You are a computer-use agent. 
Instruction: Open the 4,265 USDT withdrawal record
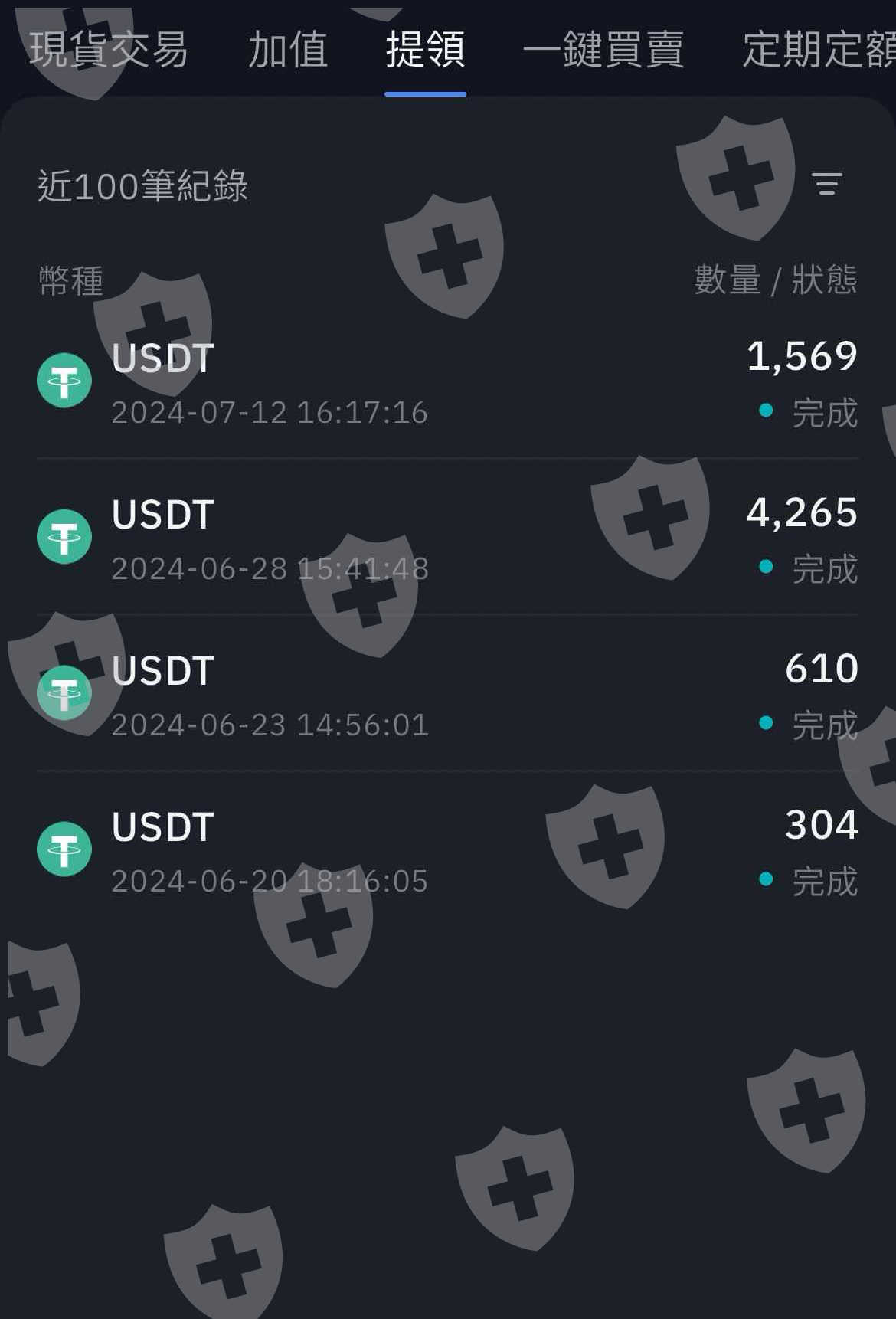(x=447, y=538)
